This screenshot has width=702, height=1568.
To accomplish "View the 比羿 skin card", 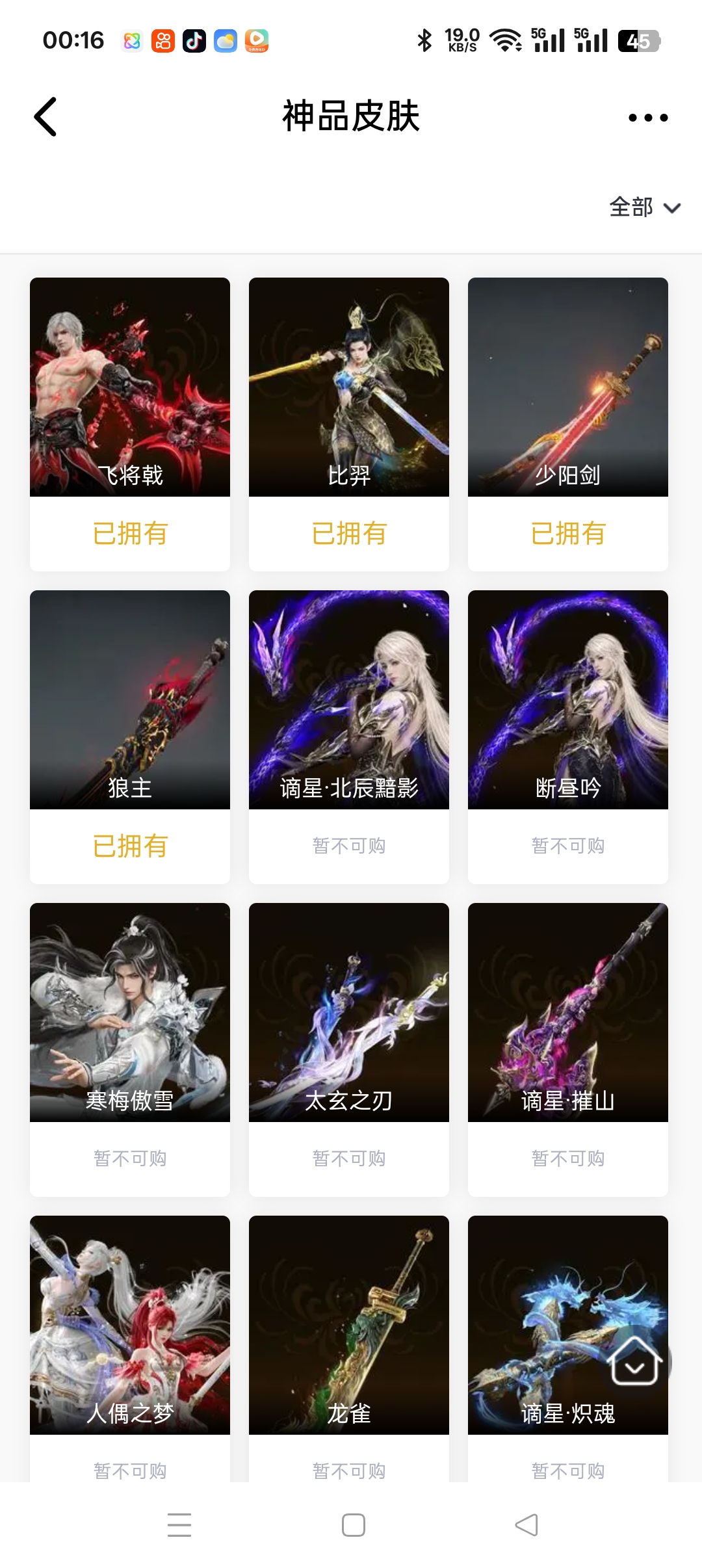I will tap(349, 425).
